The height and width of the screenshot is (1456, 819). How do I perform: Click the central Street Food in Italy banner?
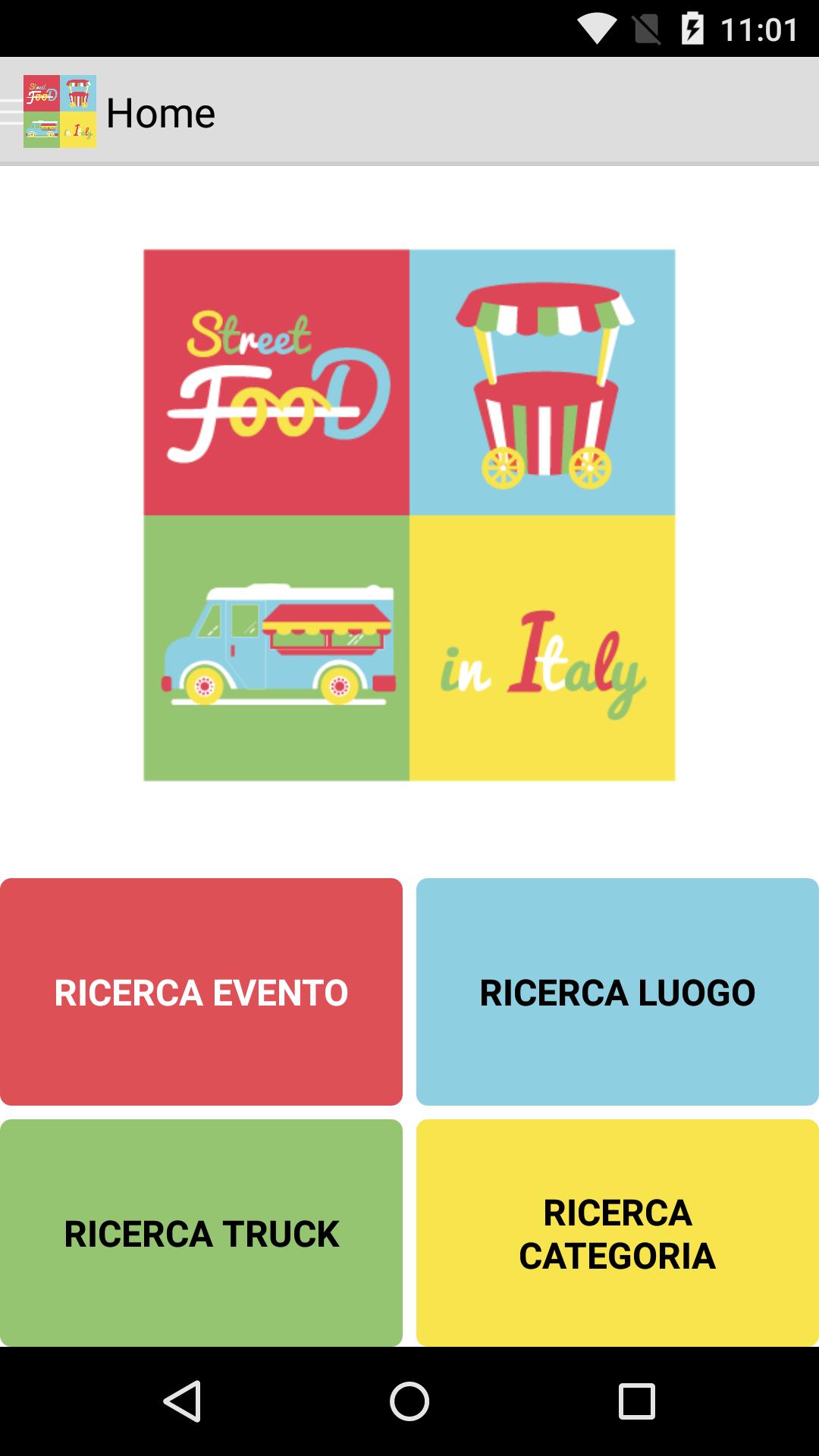click(x=408, y=514)
